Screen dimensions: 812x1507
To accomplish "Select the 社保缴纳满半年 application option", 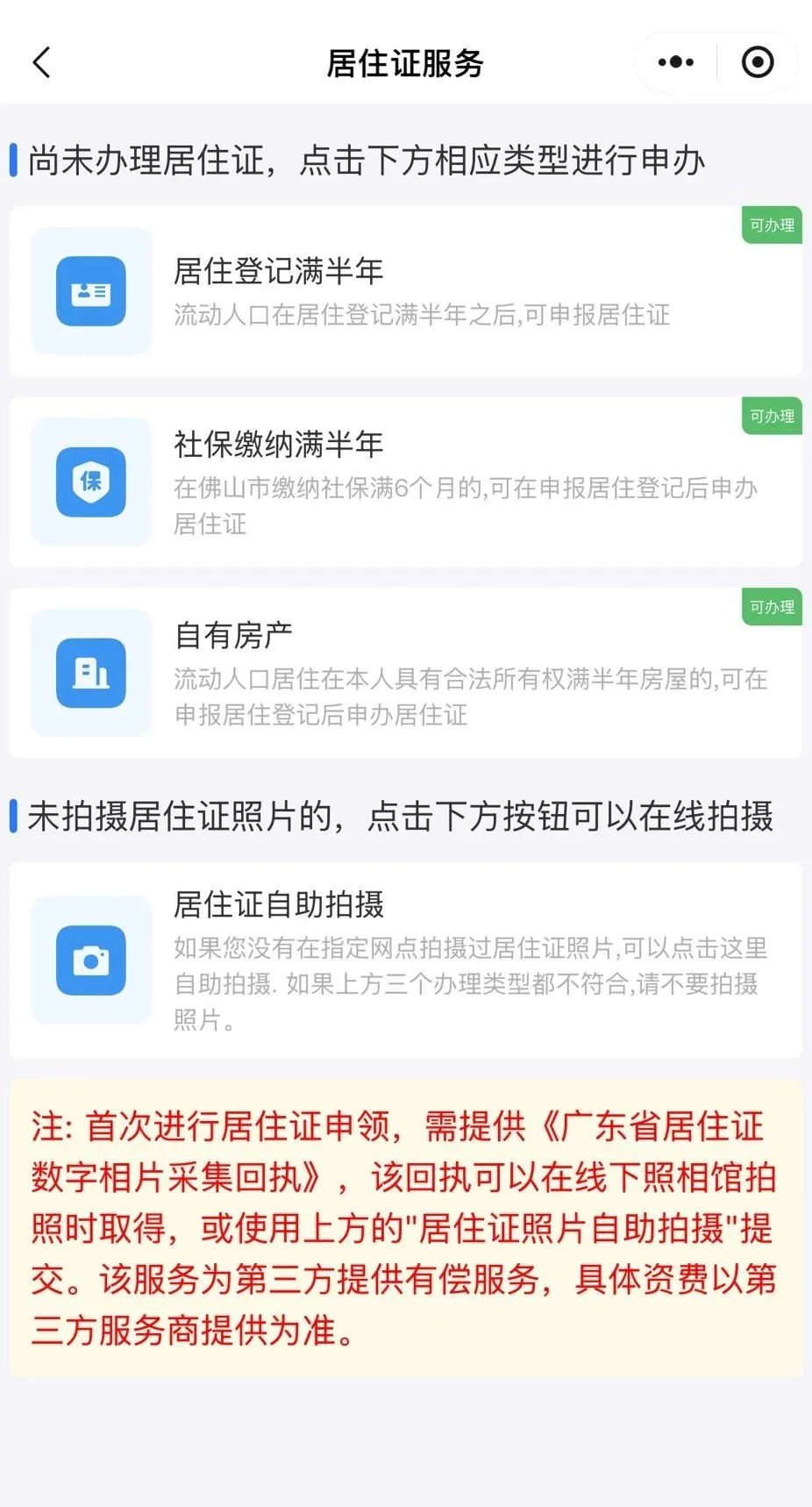I will pos(406,482).
